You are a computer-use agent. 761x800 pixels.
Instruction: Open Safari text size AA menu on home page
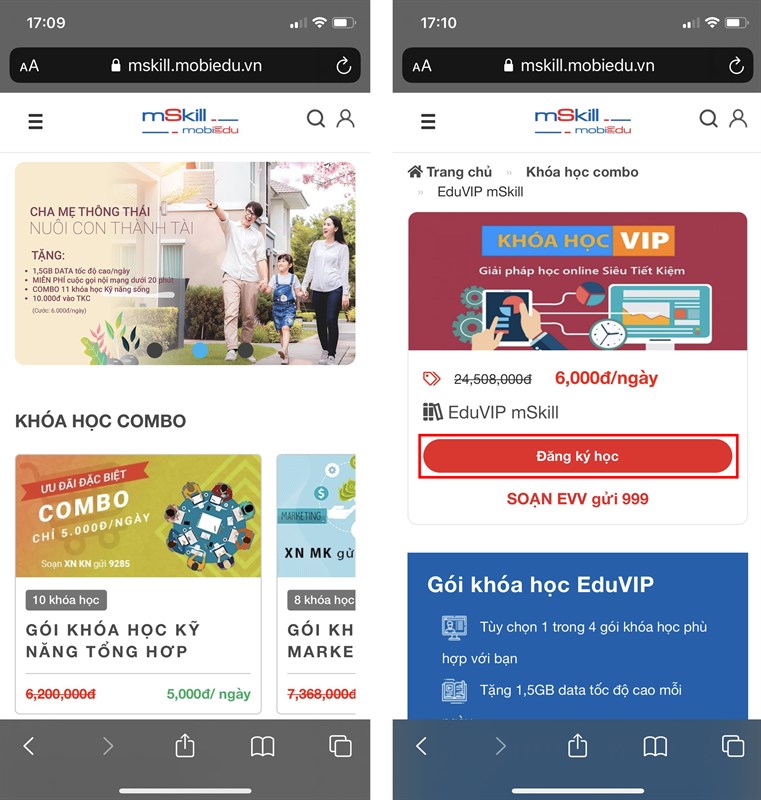click(29, 66)
